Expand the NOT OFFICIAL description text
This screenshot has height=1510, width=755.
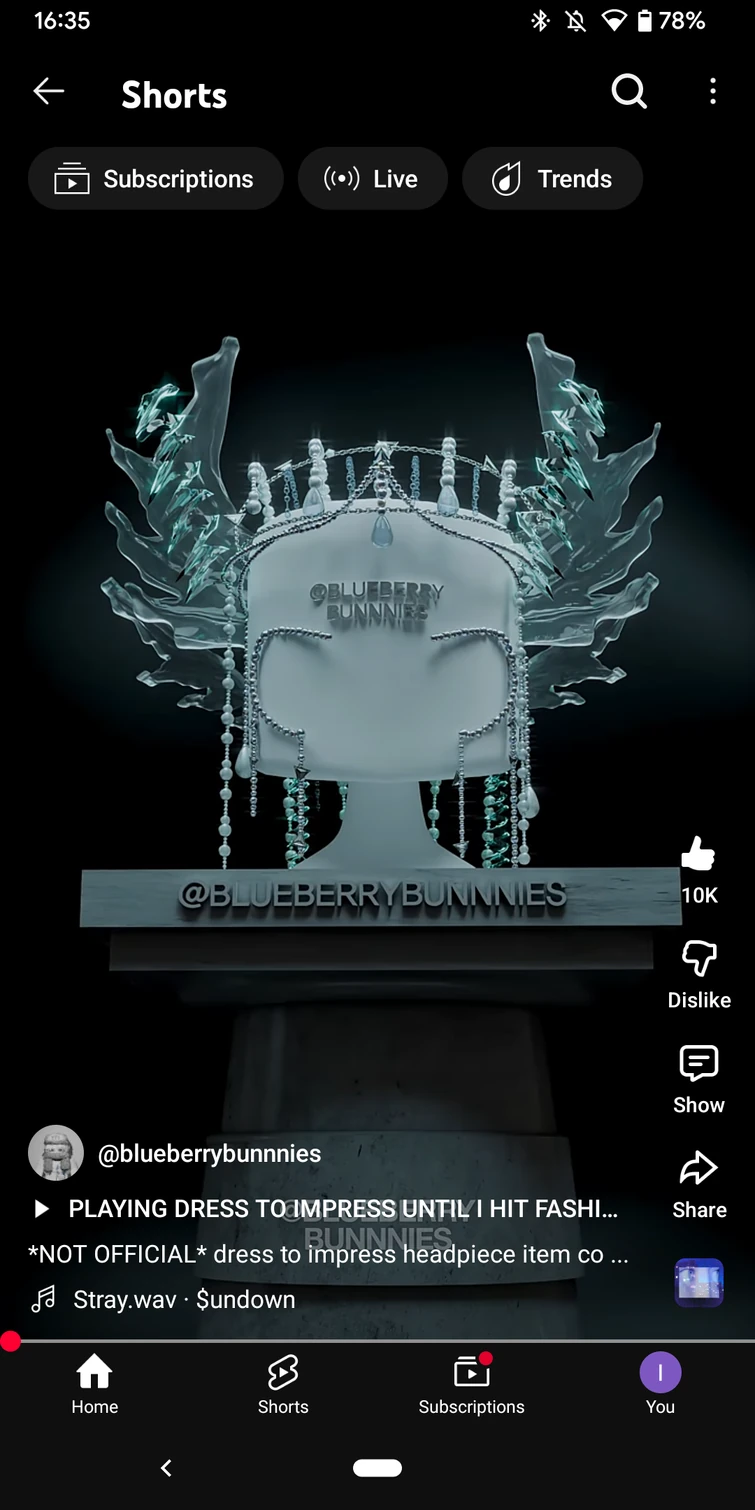(328, 1255)
